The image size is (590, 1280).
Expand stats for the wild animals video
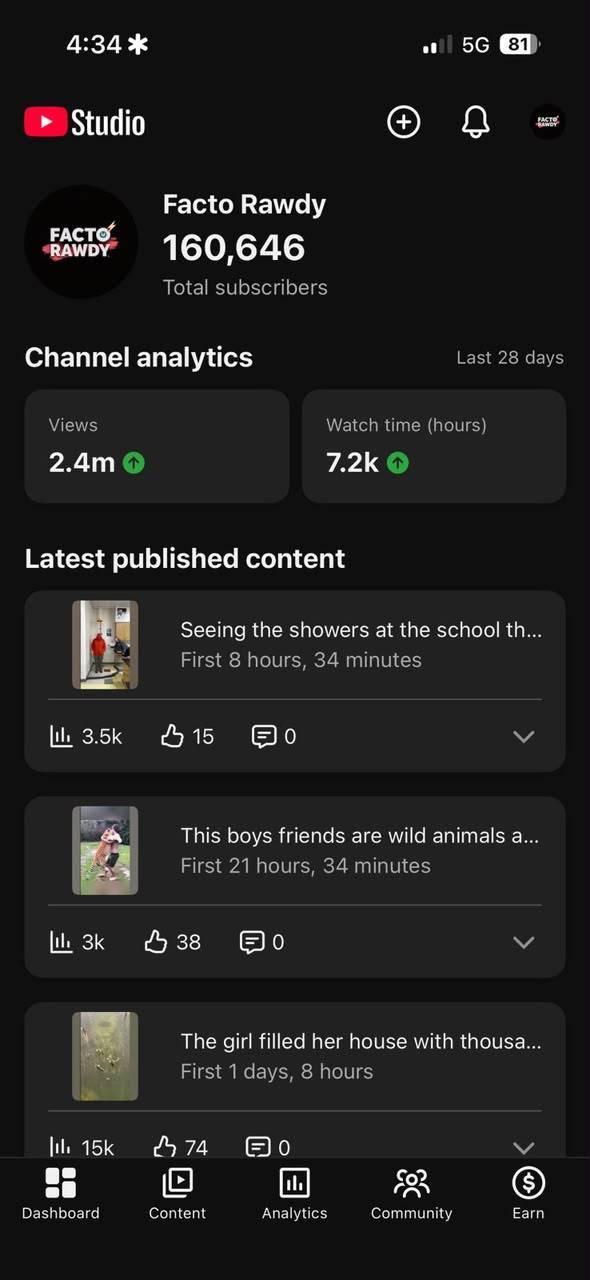coord(524,942)
